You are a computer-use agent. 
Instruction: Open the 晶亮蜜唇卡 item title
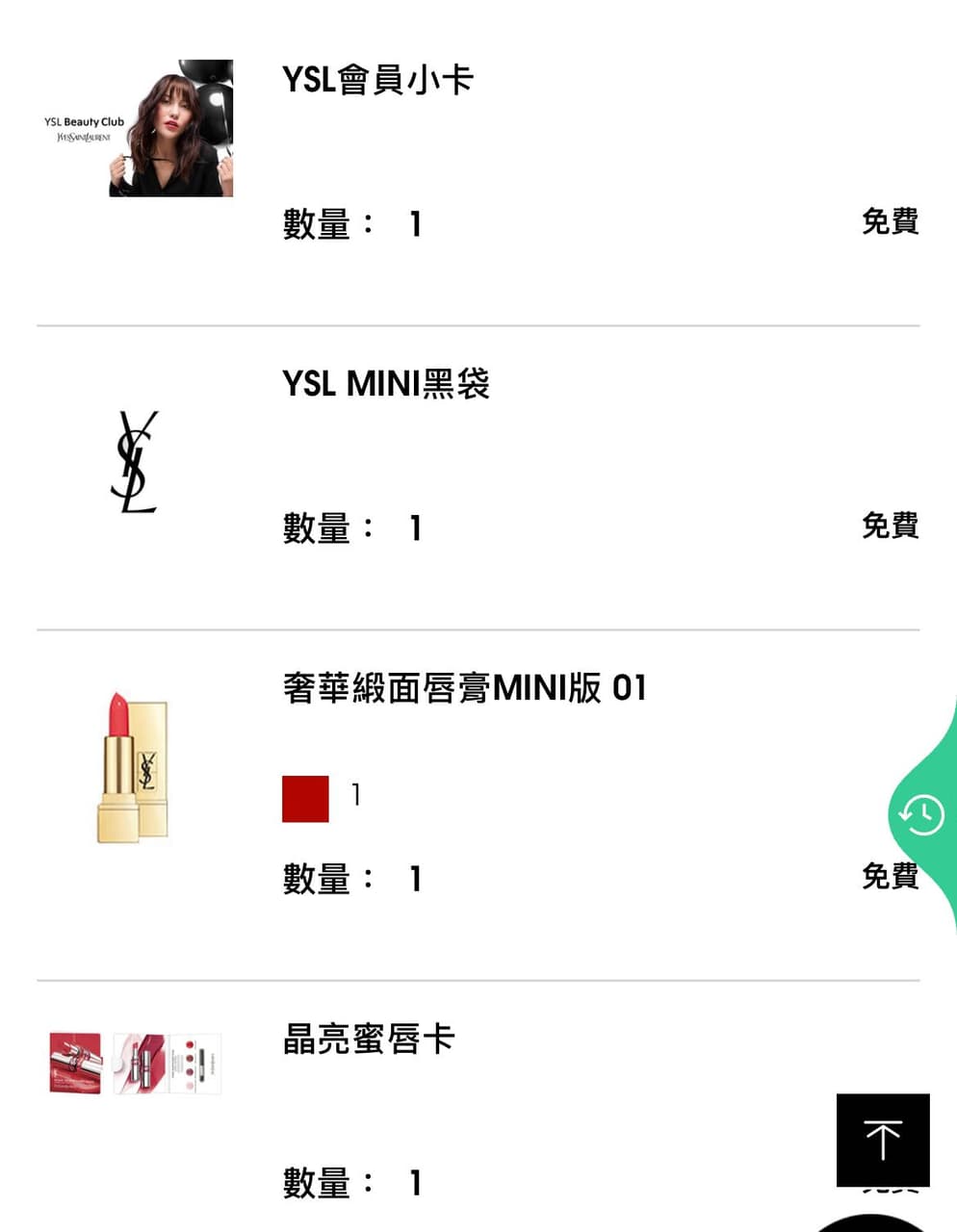pyautogui.click(x=370, y=1040)
